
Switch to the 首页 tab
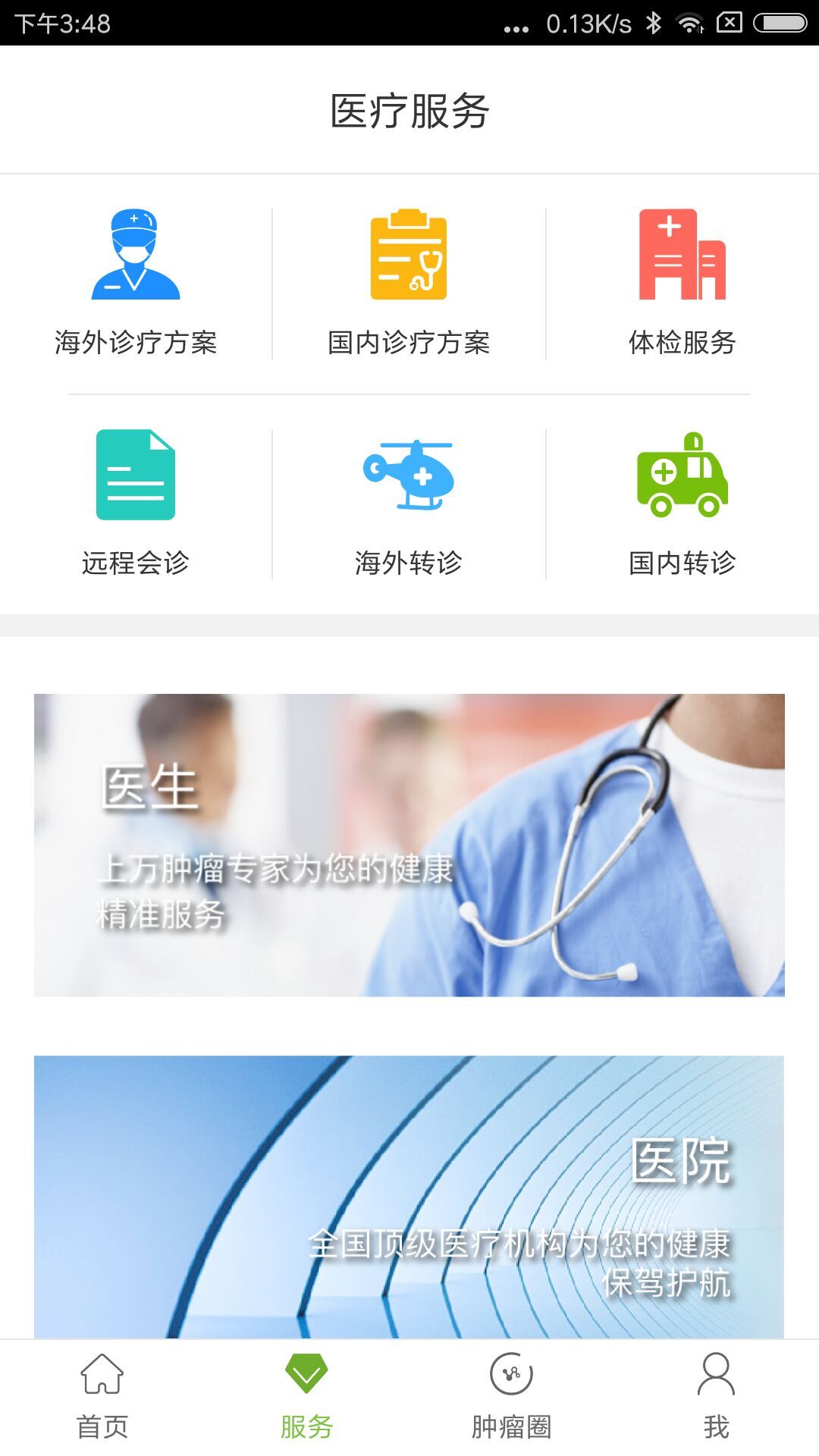click(x=102, y=1397)
